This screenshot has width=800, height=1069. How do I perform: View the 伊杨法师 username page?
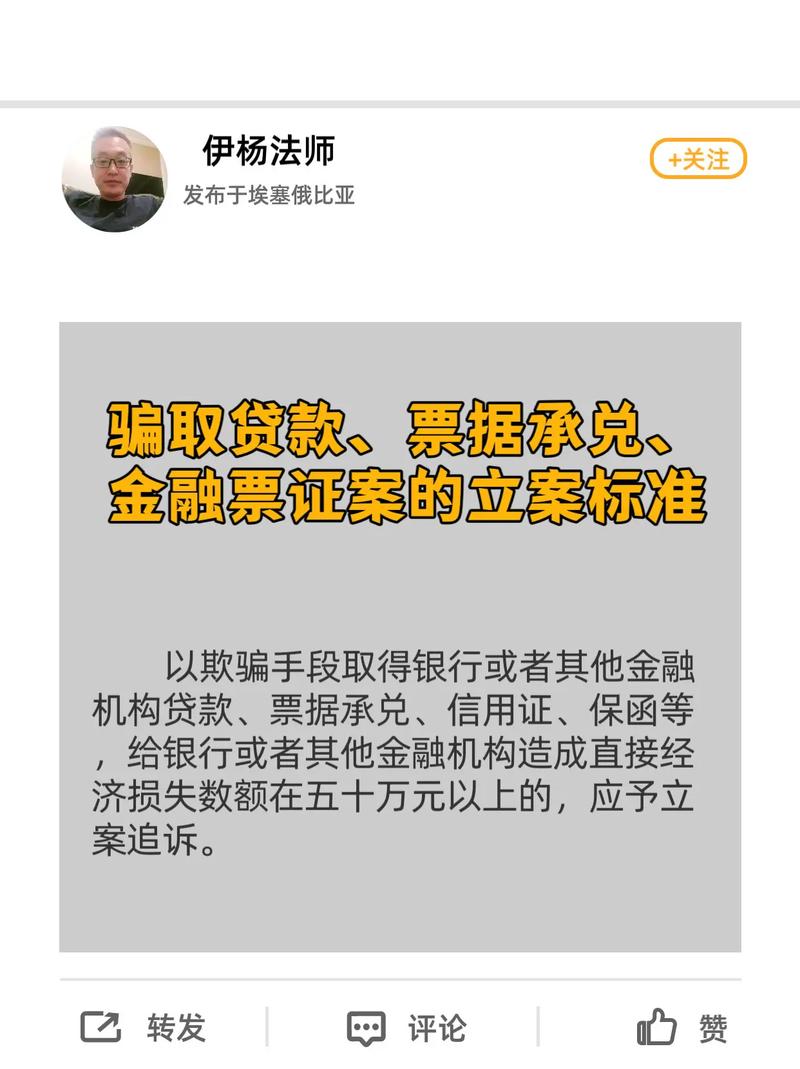(x=268, y=151)
